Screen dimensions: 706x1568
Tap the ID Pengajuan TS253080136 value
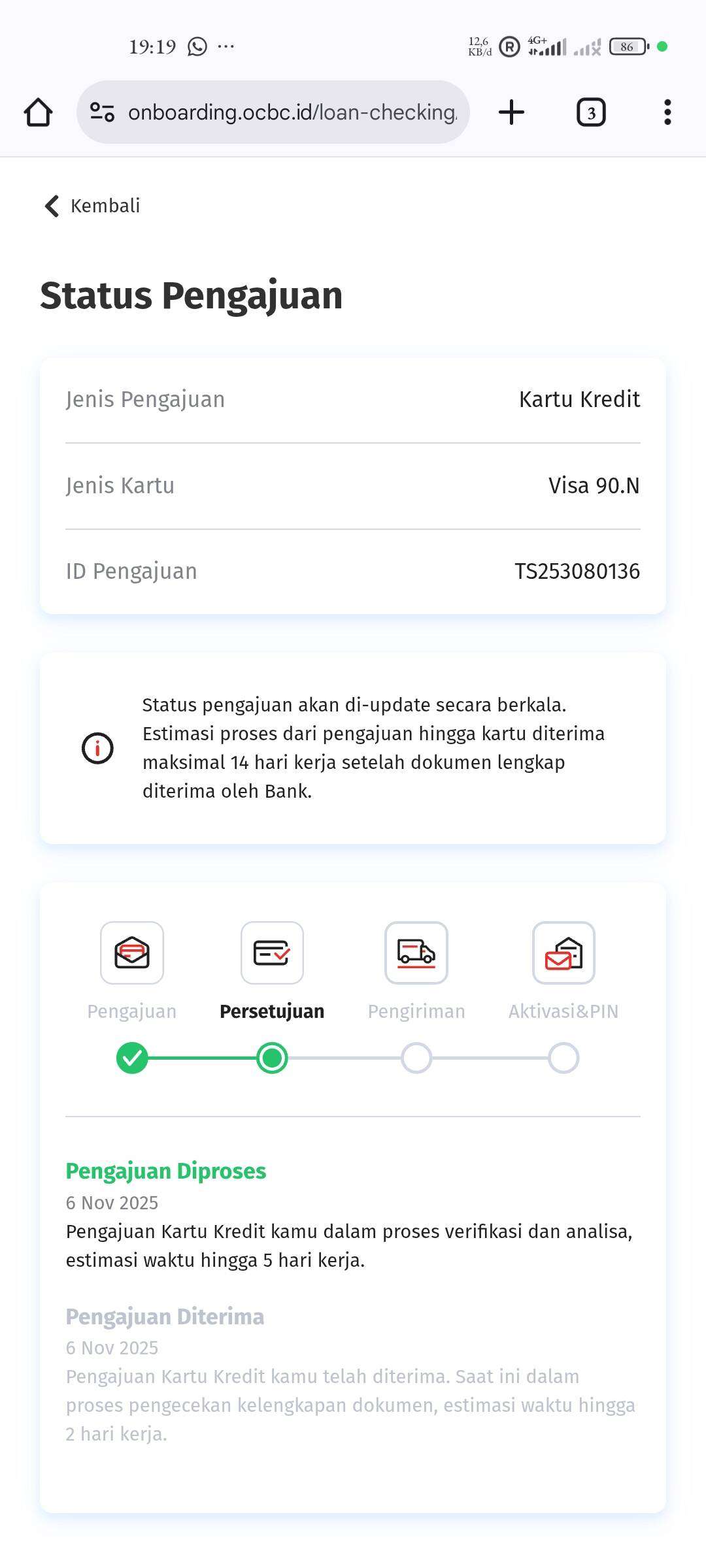click(577, 570)
